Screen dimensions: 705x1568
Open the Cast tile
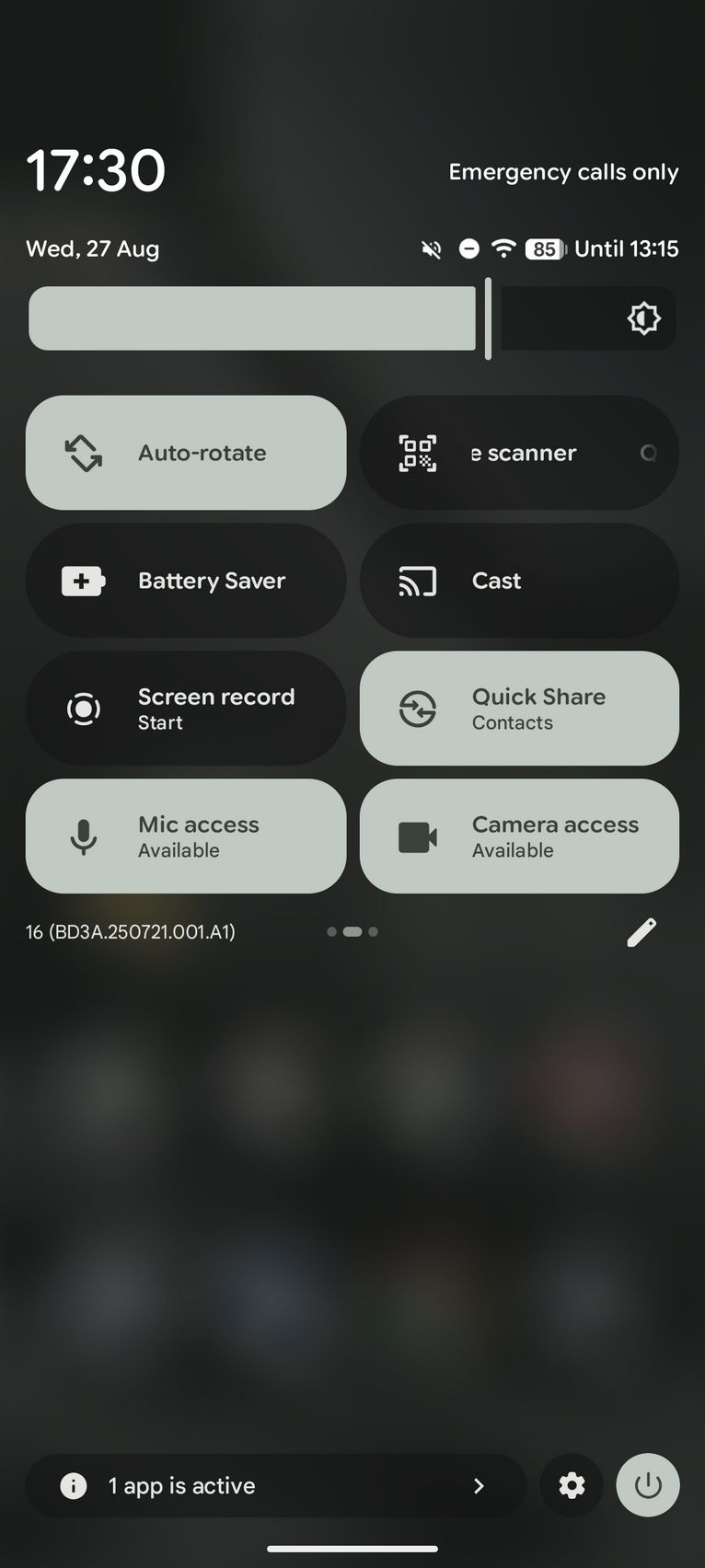click(x=519, y=581)
